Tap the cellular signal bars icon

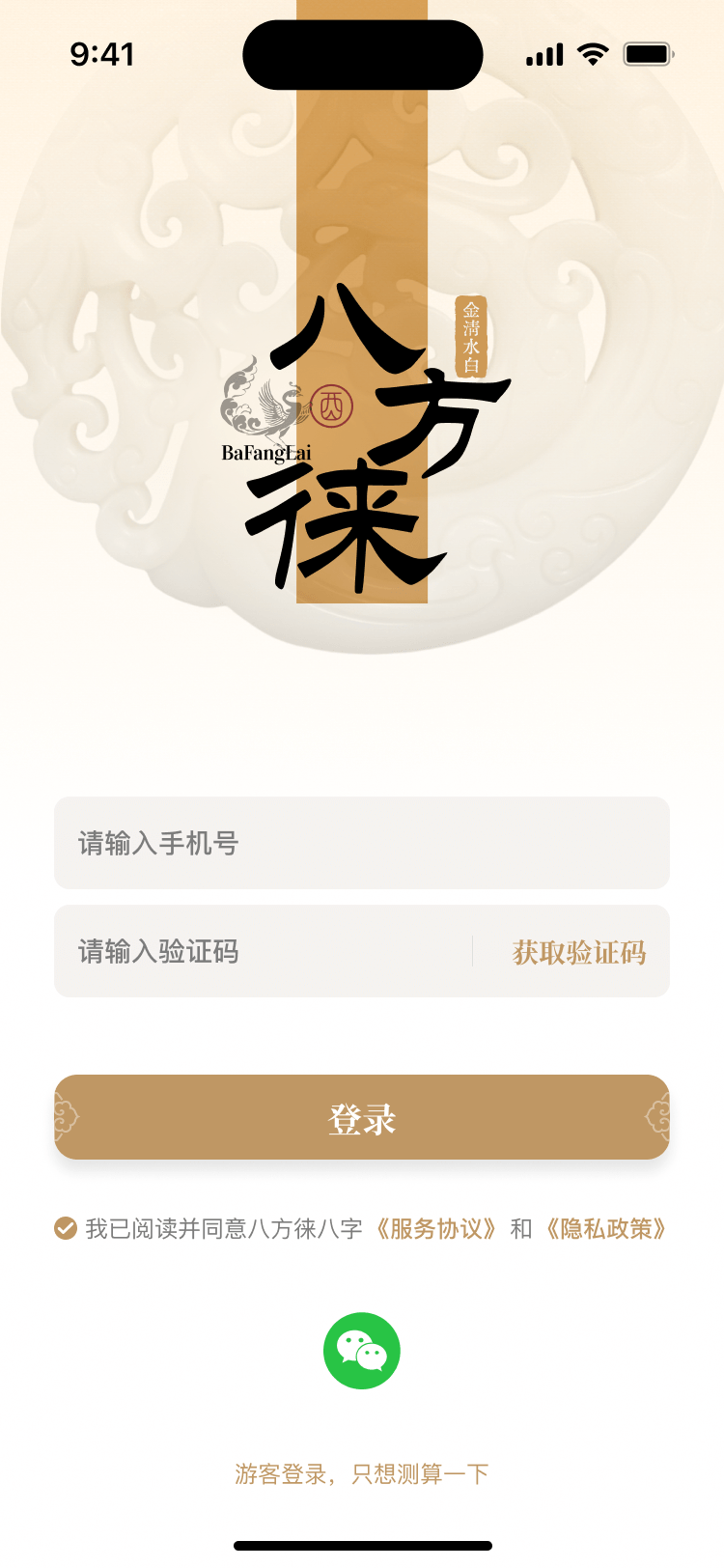543,55
